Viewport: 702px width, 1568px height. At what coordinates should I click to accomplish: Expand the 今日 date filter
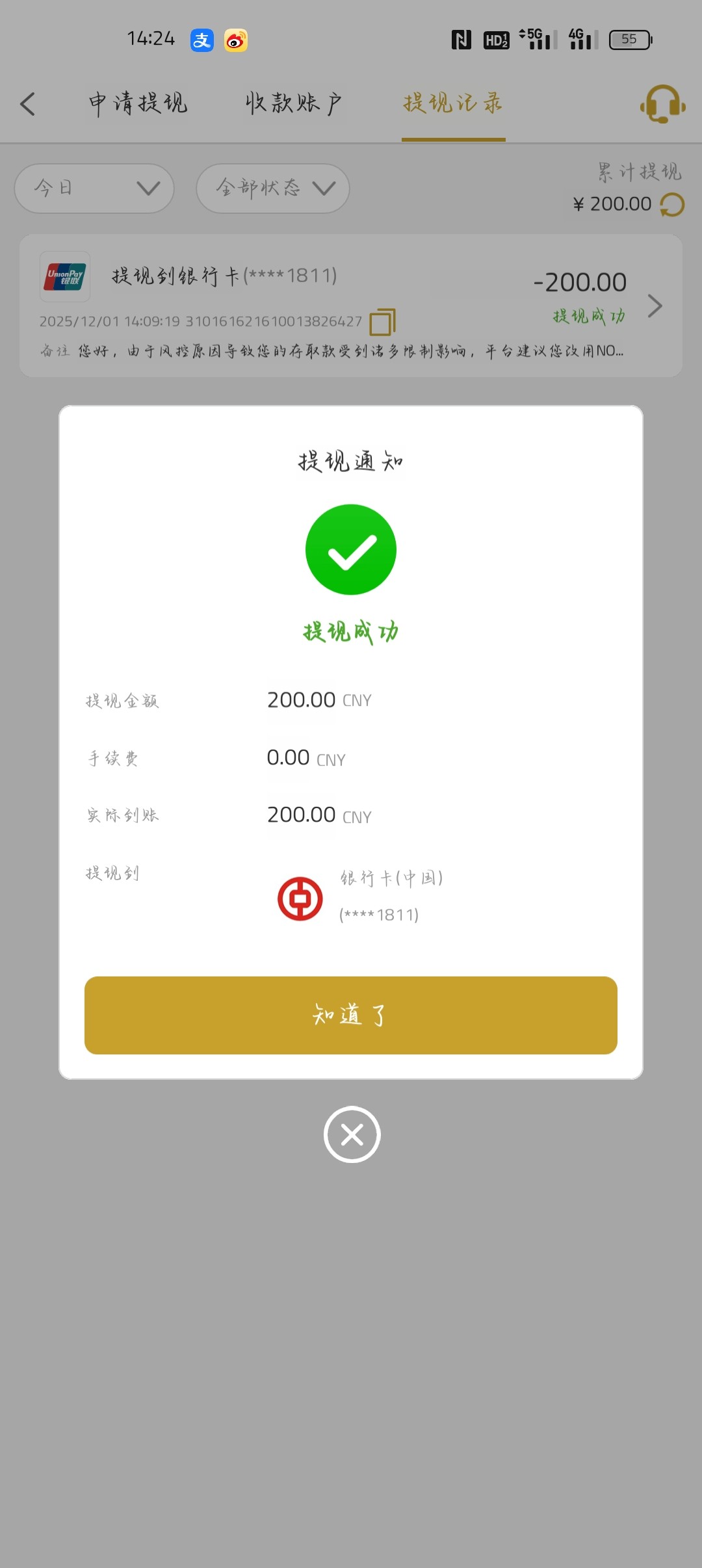point(94,189)
